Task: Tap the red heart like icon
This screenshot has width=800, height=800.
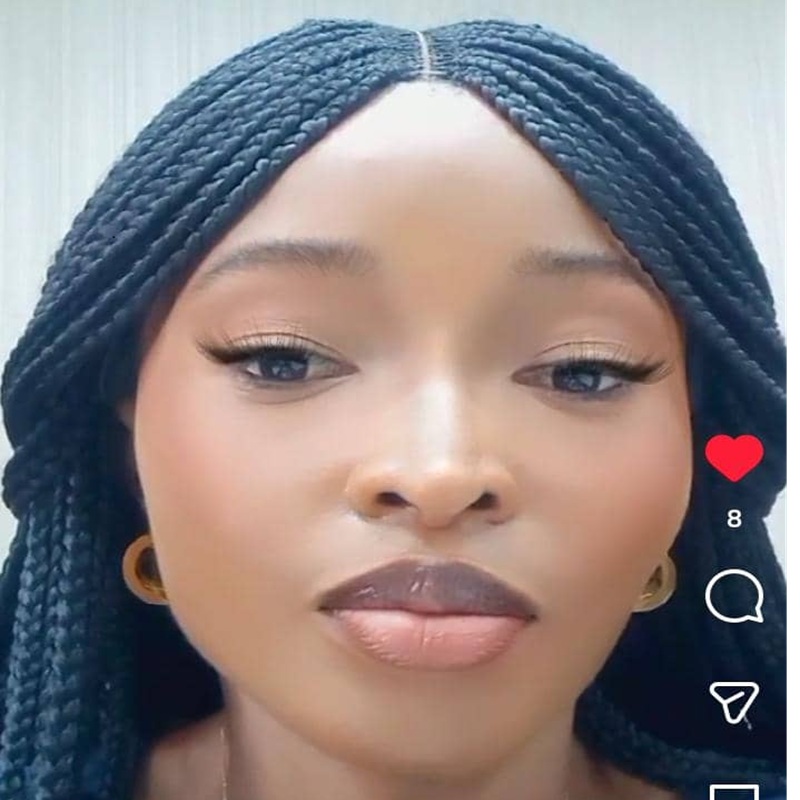Action: point(734,457)
